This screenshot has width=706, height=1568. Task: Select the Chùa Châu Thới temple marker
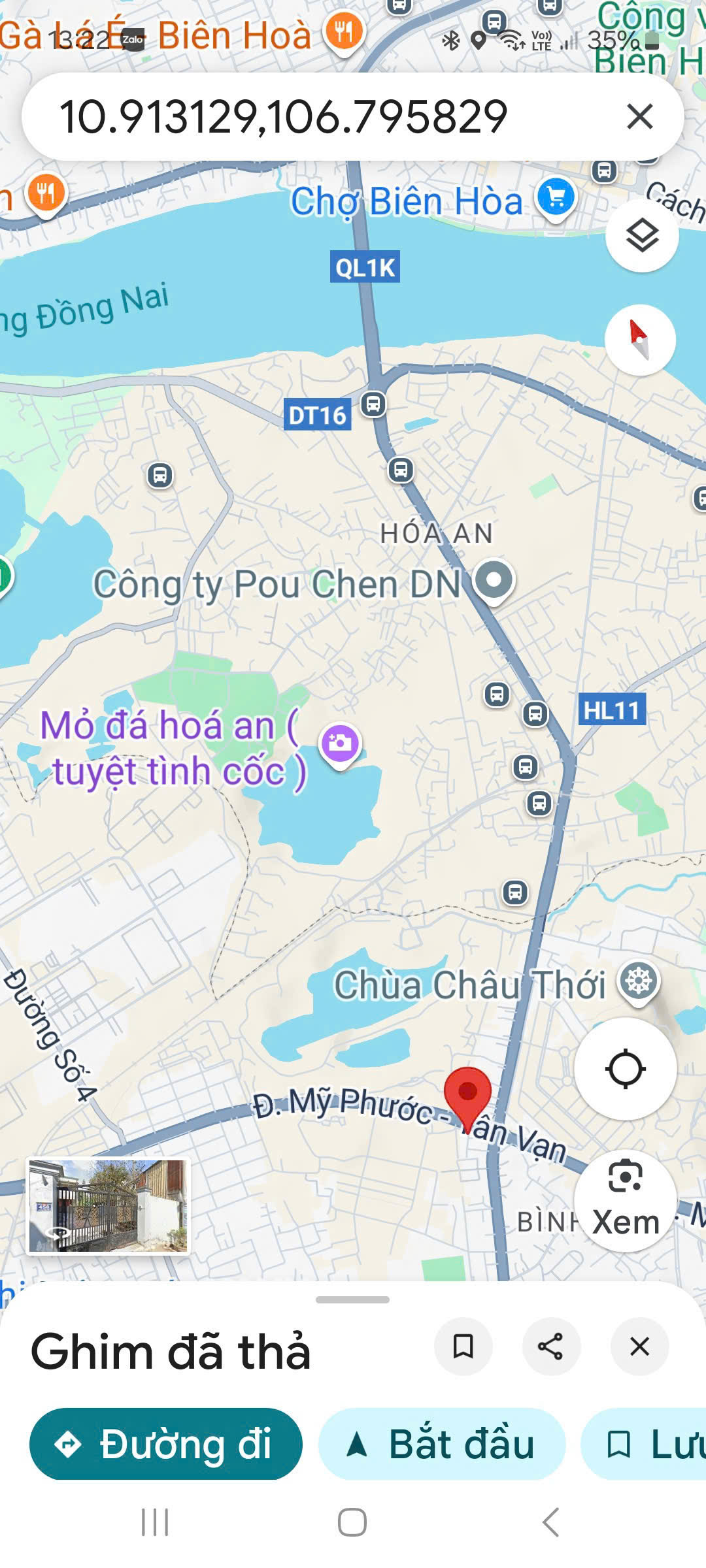point(639,981)
